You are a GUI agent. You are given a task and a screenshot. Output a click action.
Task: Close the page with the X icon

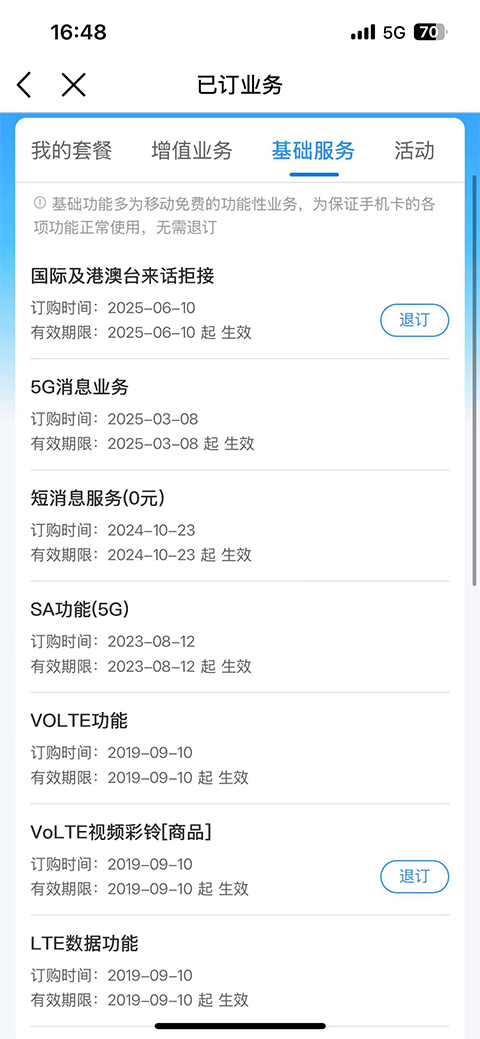coord(74,85)
